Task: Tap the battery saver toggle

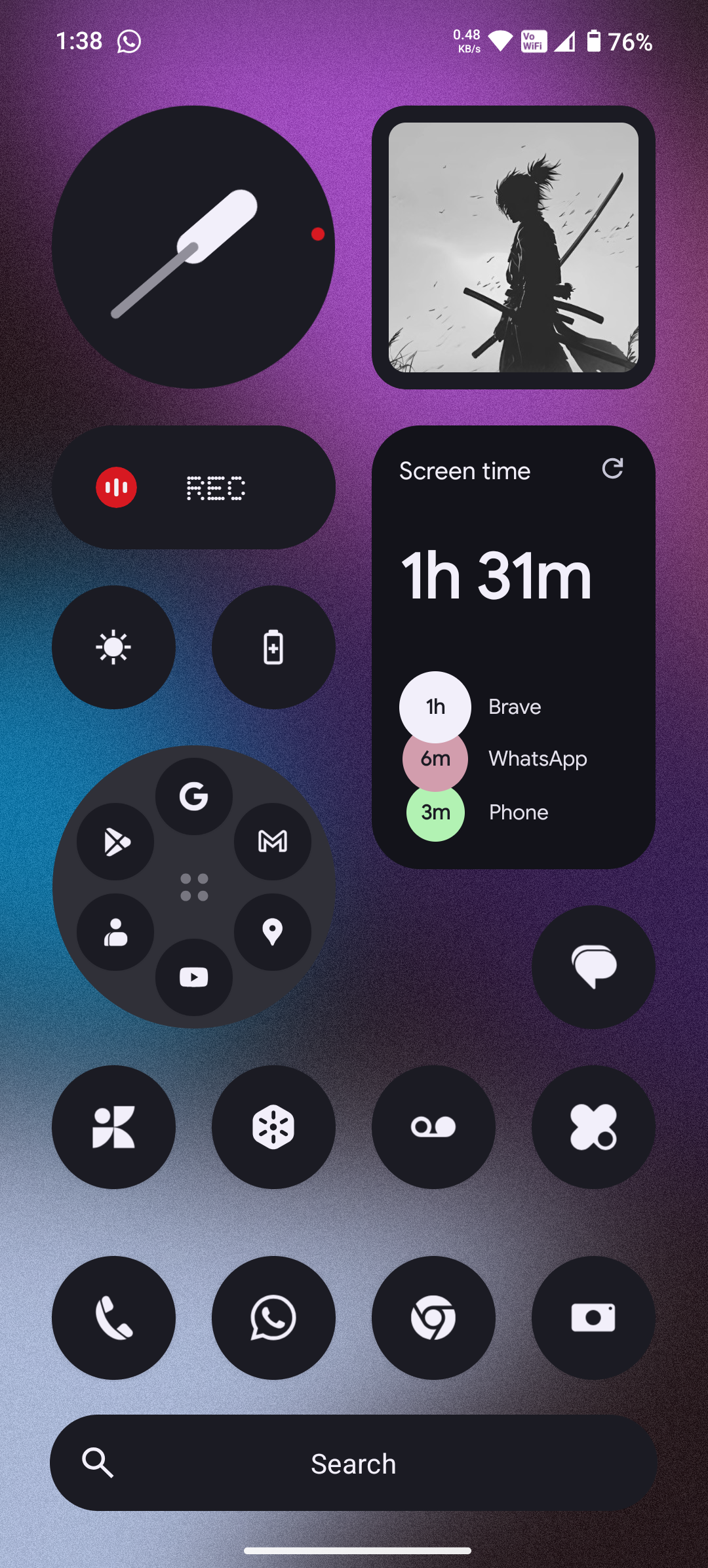Action: (273, 647)
